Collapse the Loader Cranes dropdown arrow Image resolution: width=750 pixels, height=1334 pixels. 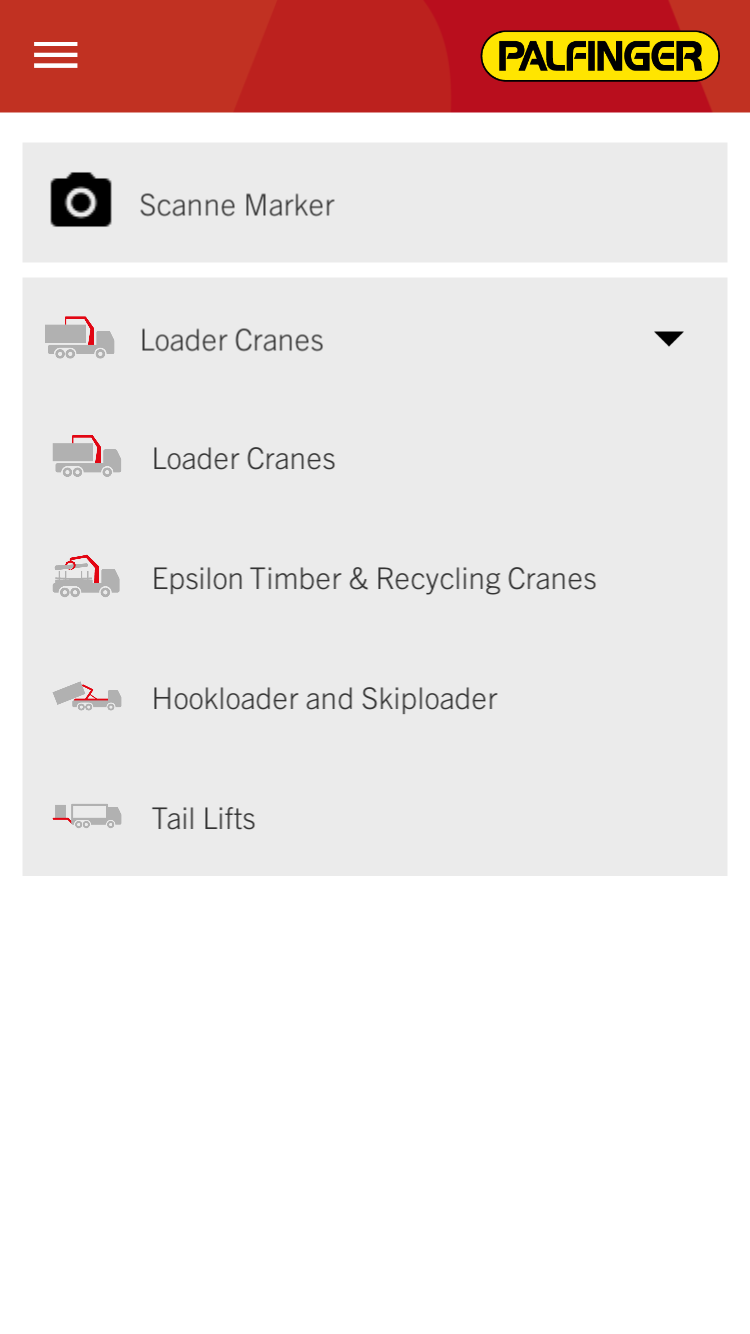[668, 339]
